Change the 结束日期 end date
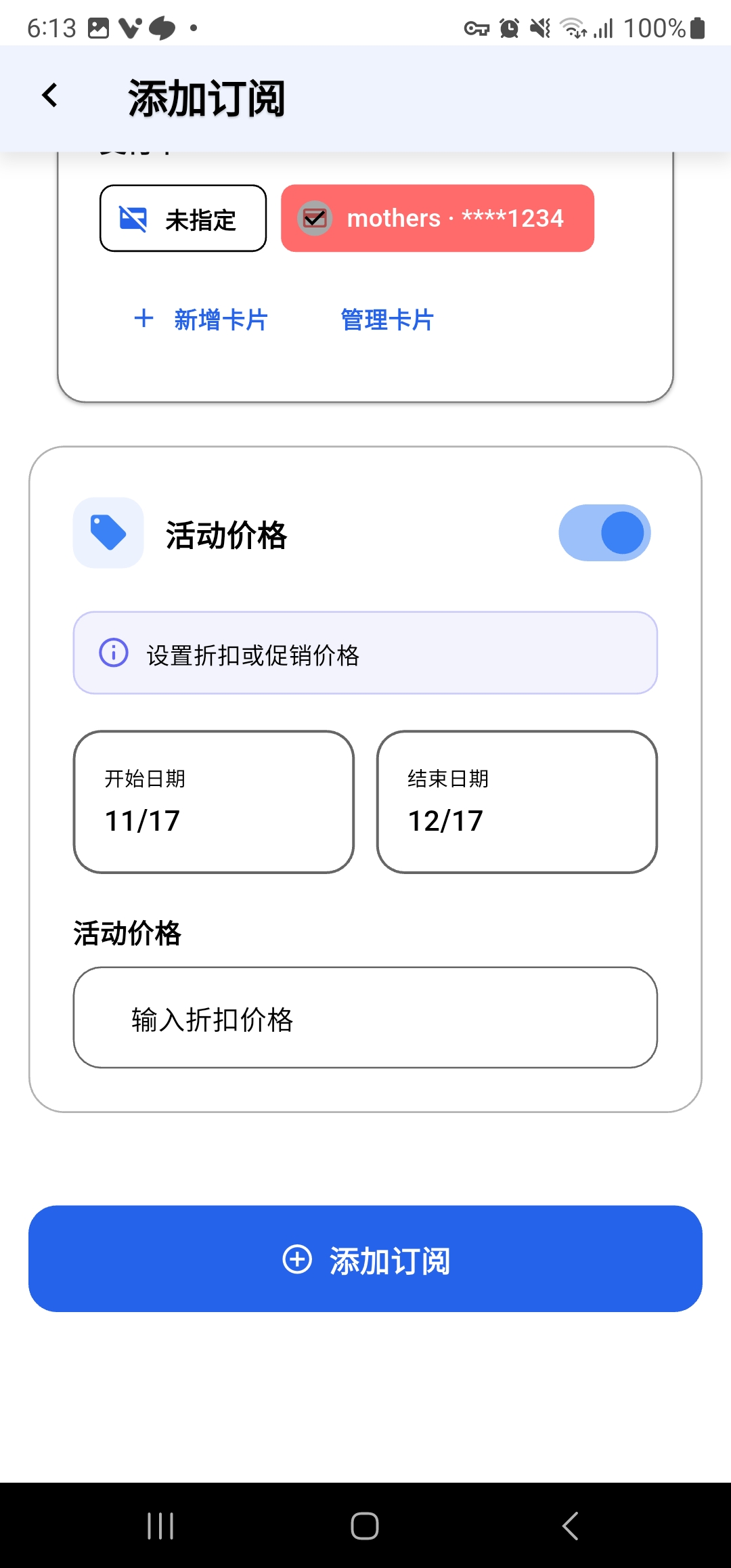 [517, 802]
